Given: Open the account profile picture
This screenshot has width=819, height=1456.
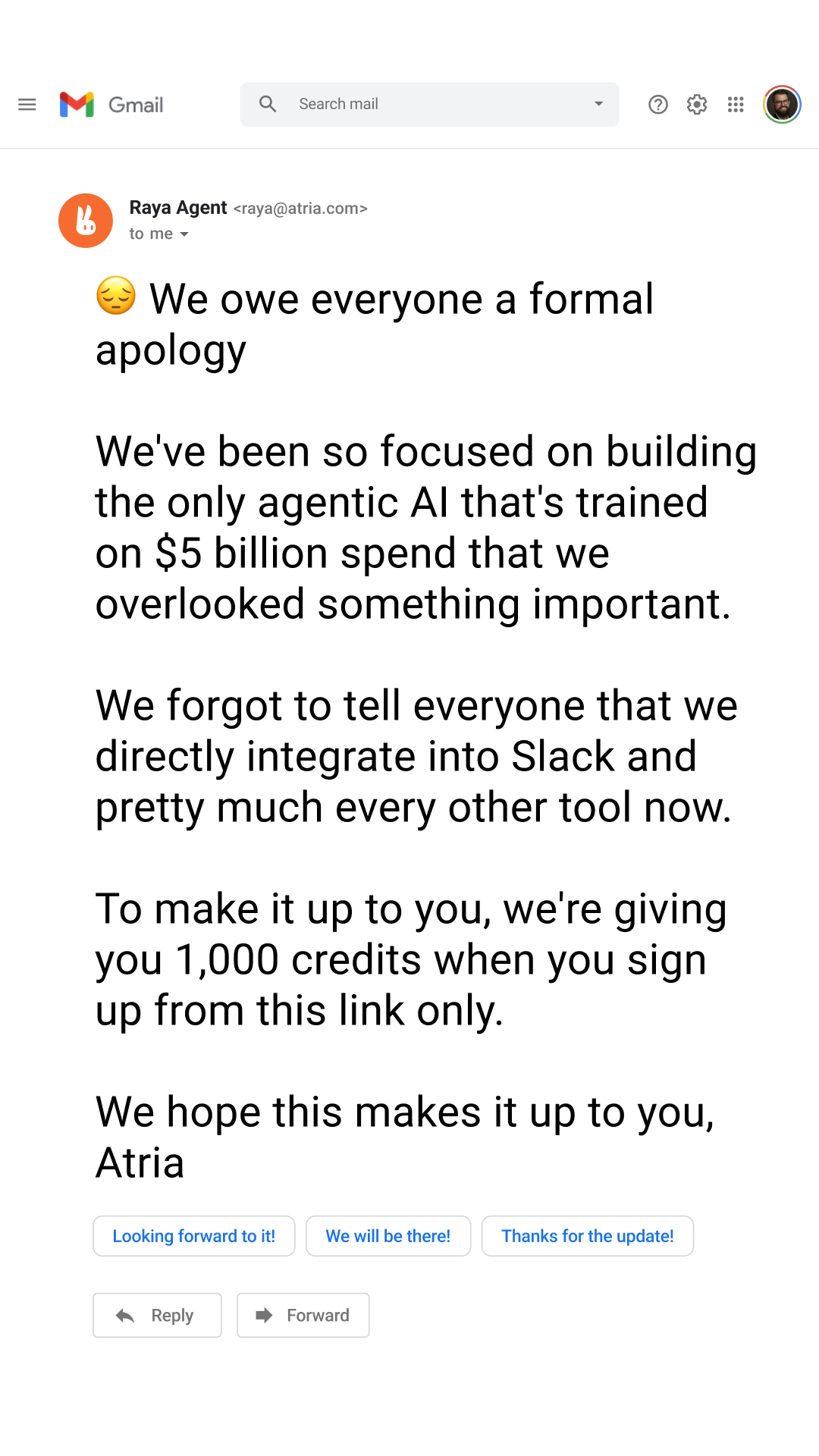Looking at the screenshot, I should (782, 105).
